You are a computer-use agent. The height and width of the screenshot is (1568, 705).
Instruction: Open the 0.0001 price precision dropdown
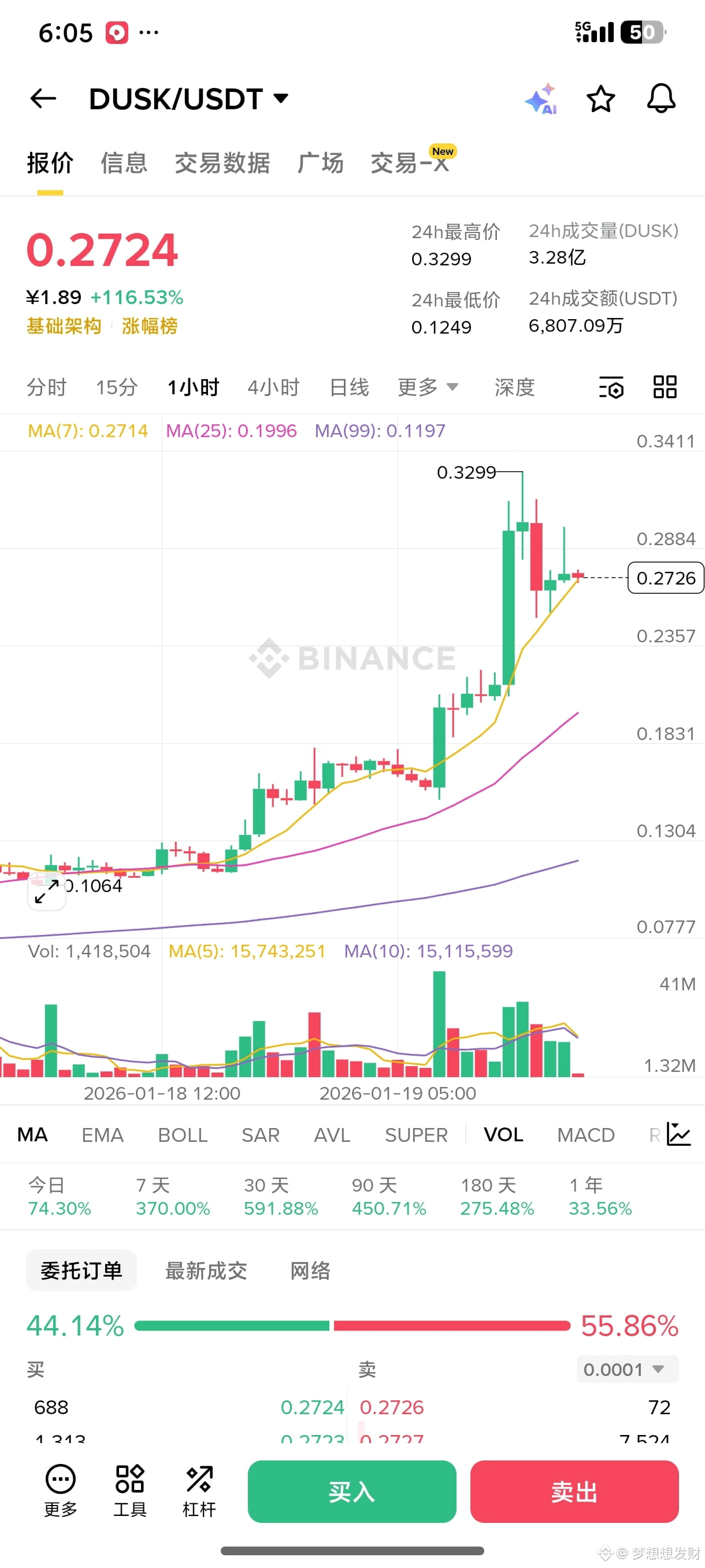[626, 1369]
